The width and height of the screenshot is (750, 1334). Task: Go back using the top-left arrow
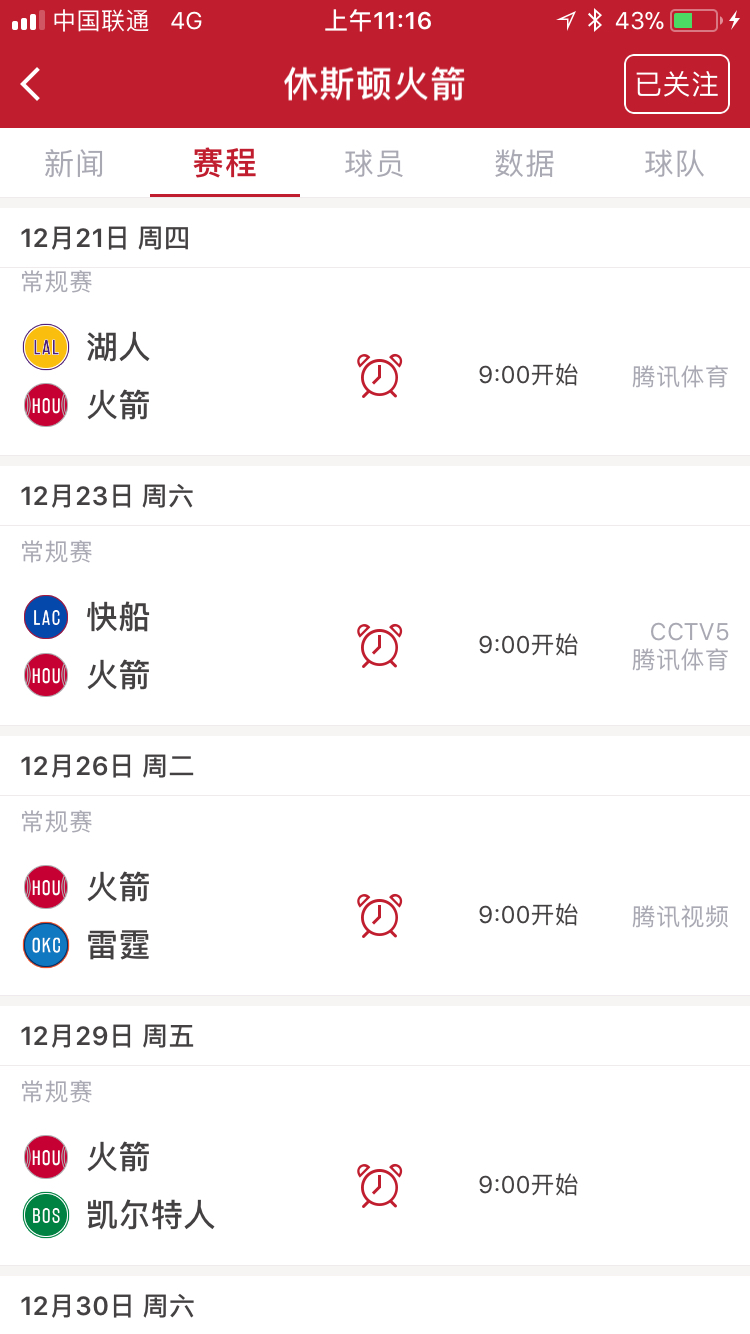[x=31, y=84]
